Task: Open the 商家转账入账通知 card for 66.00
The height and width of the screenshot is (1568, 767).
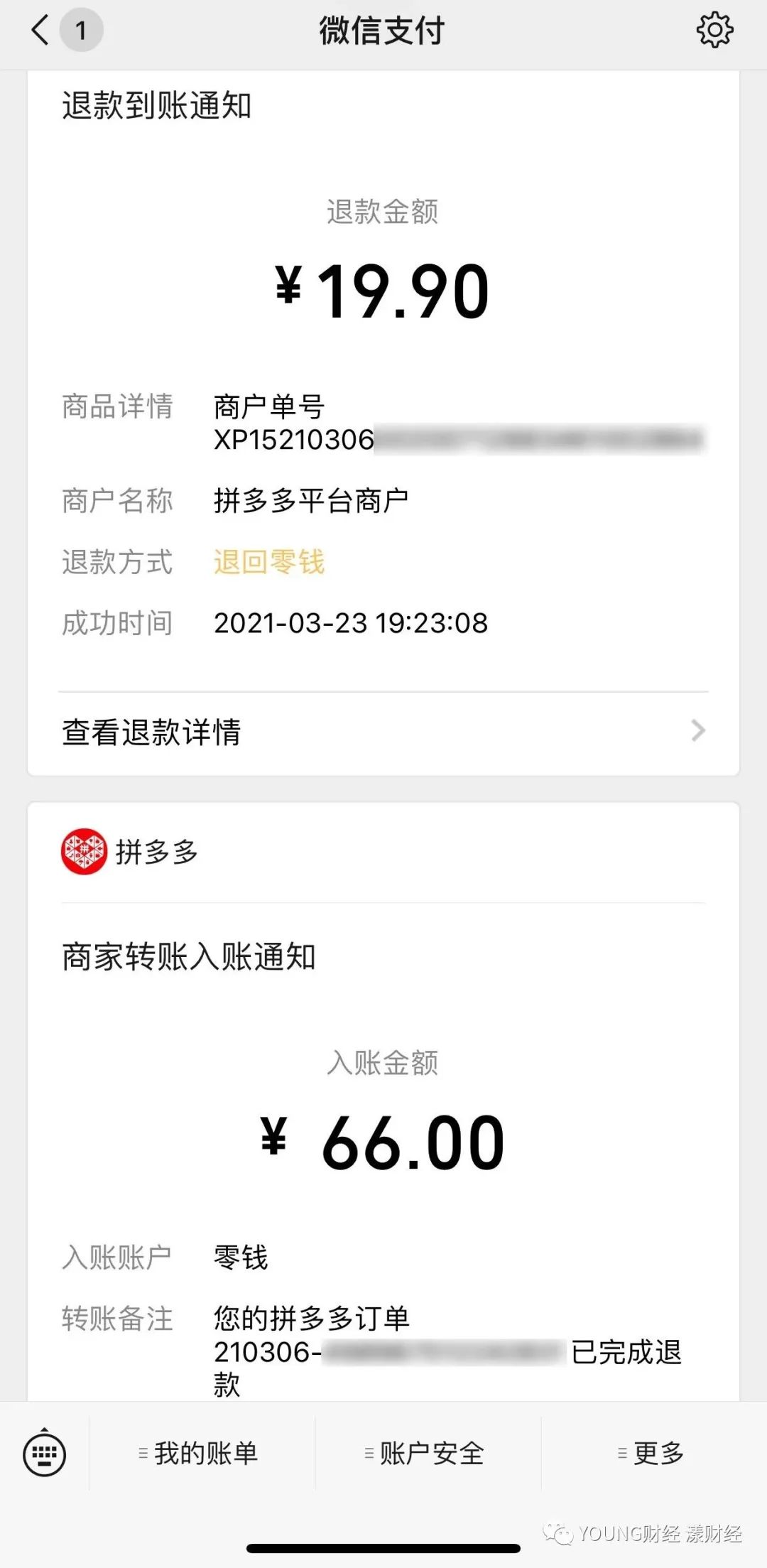Action: click(x=383, y=1101)
